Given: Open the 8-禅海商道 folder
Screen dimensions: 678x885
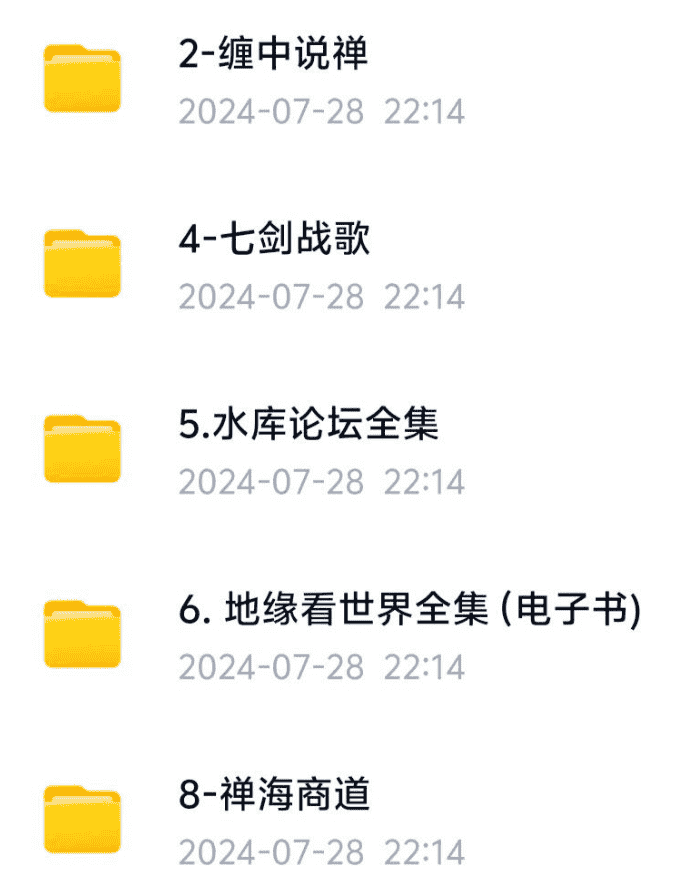Looking at the screenshot, I should 274,795.
